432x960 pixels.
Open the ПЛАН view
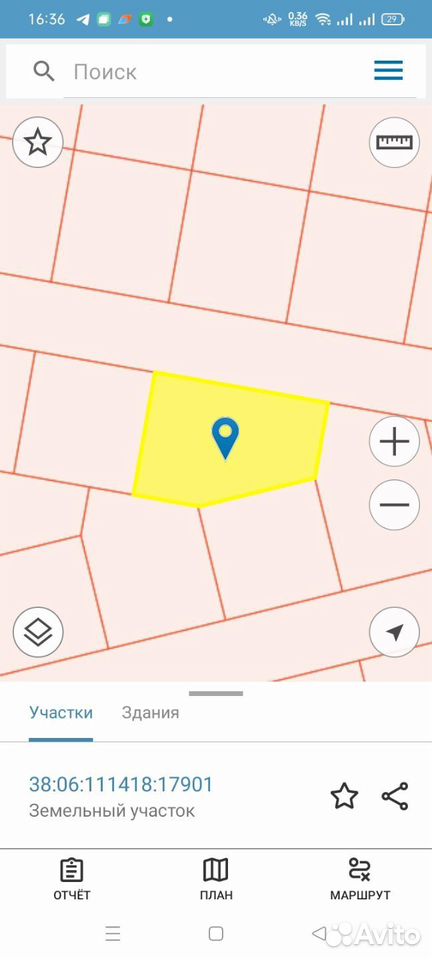216,879
